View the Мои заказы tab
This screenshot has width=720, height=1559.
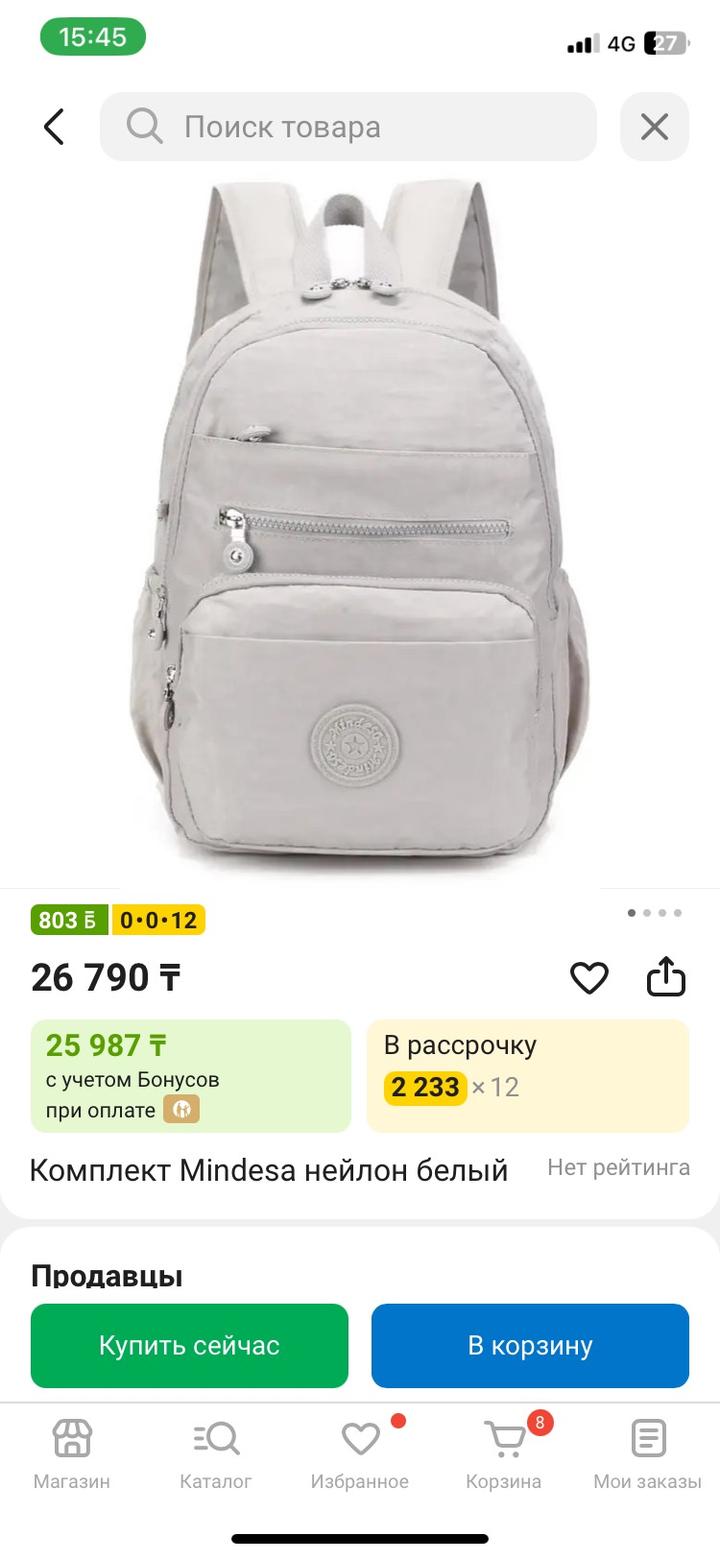pos(648,1453)
